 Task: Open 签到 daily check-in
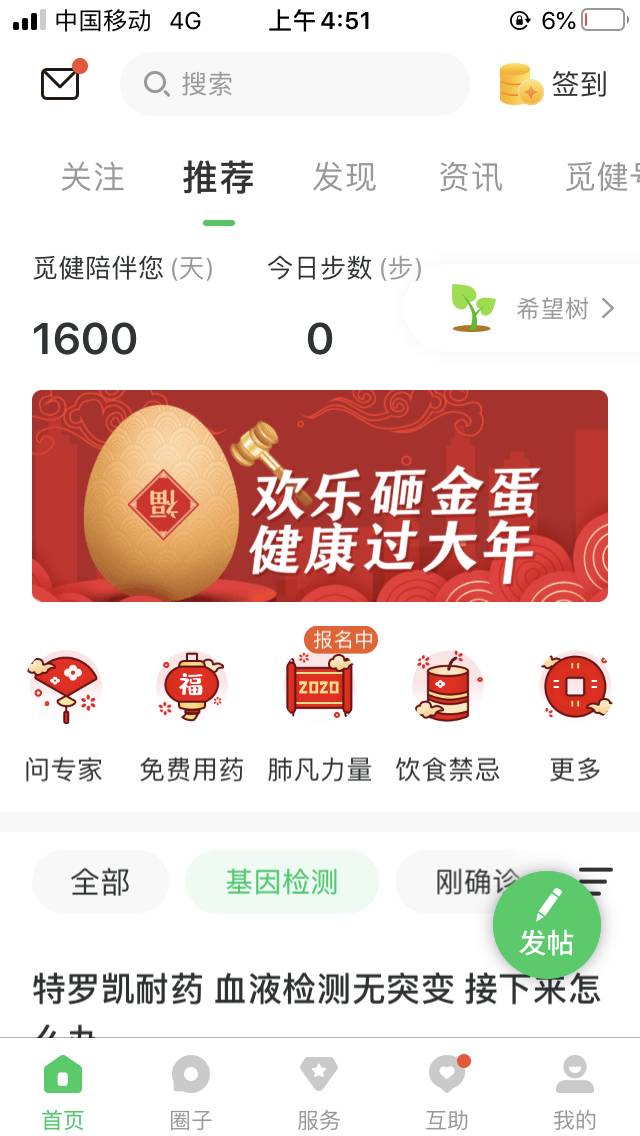(554, 84)
